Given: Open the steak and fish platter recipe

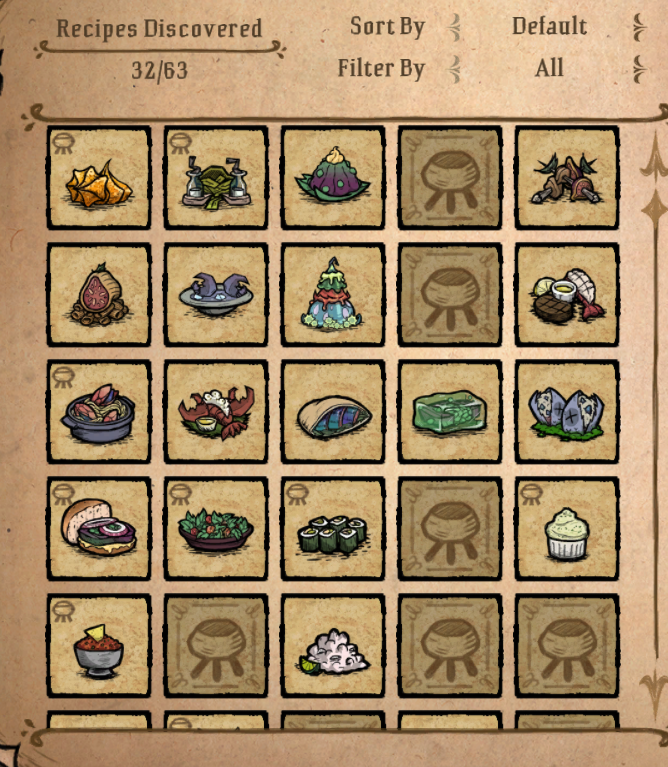Looking at the screenshot, I should (x=567, y=295).
